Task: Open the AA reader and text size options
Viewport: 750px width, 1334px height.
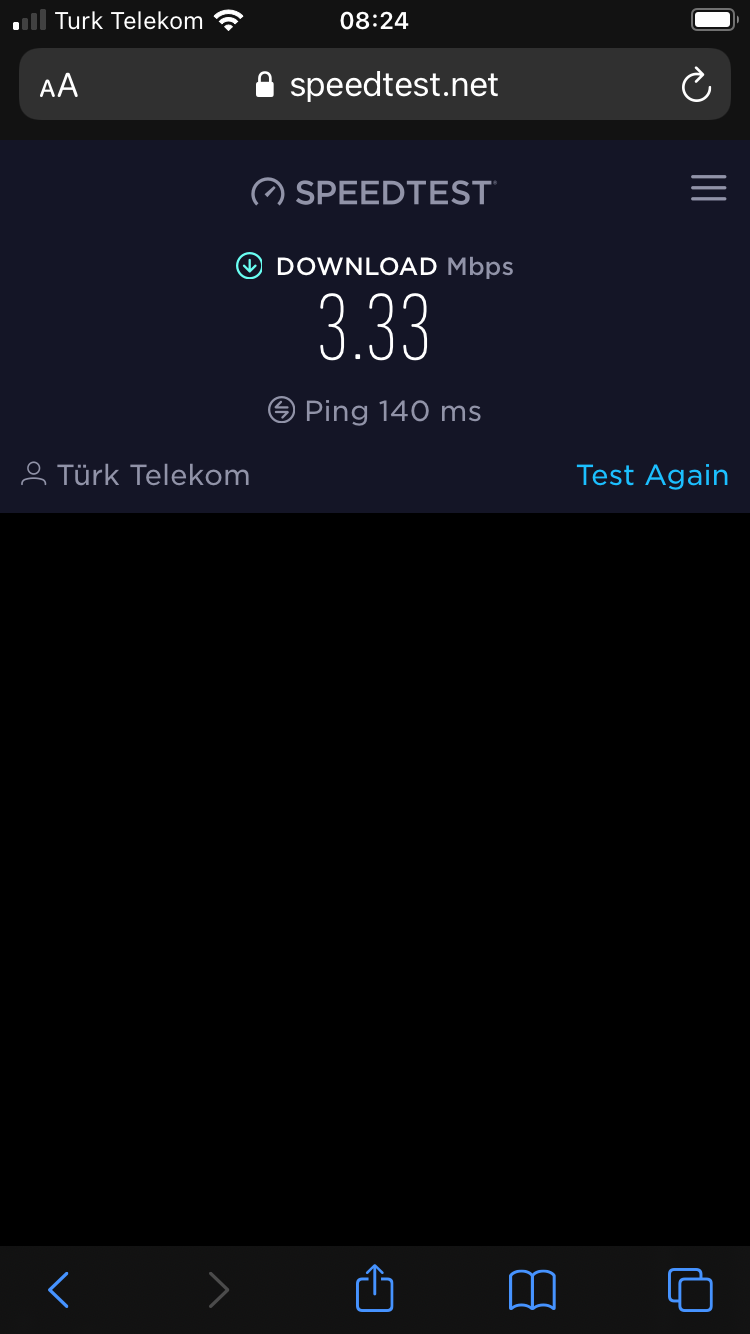Action: click(59, 86)
